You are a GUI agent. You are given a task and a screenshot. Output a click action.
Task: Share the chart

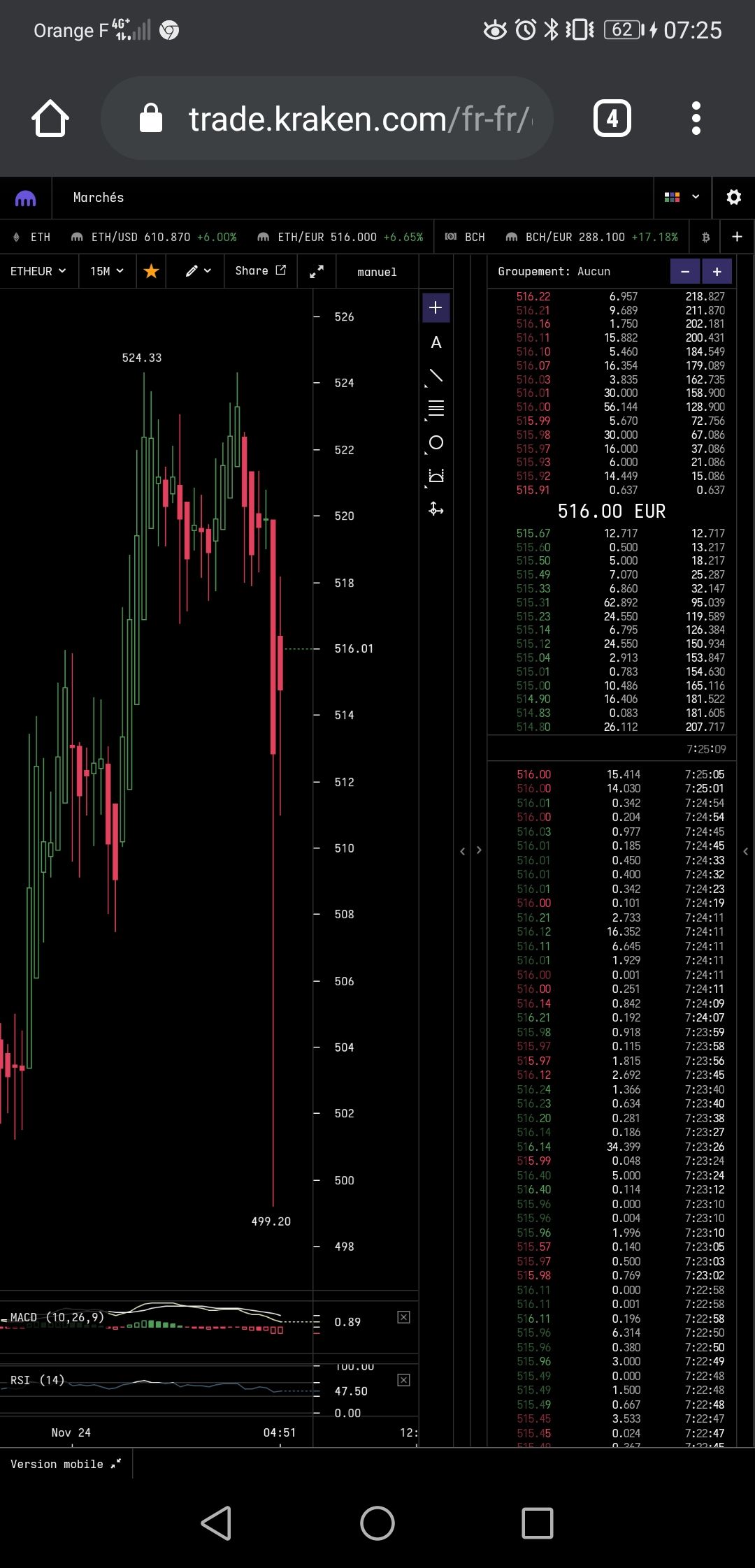point(261,271)
